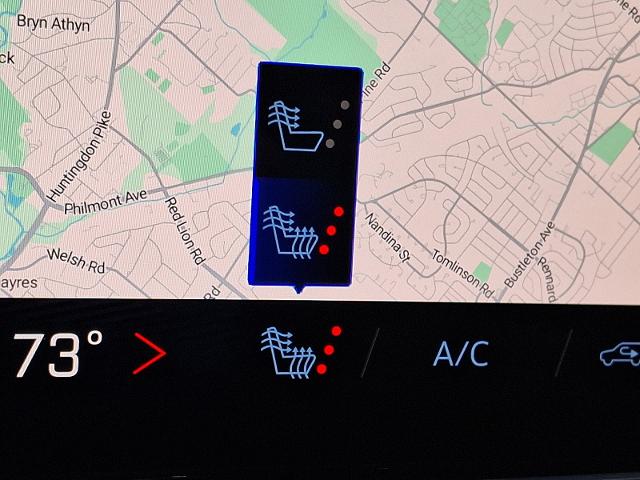Increase temperature with the red arrow

pyautogui.click(x=150, y=353)
